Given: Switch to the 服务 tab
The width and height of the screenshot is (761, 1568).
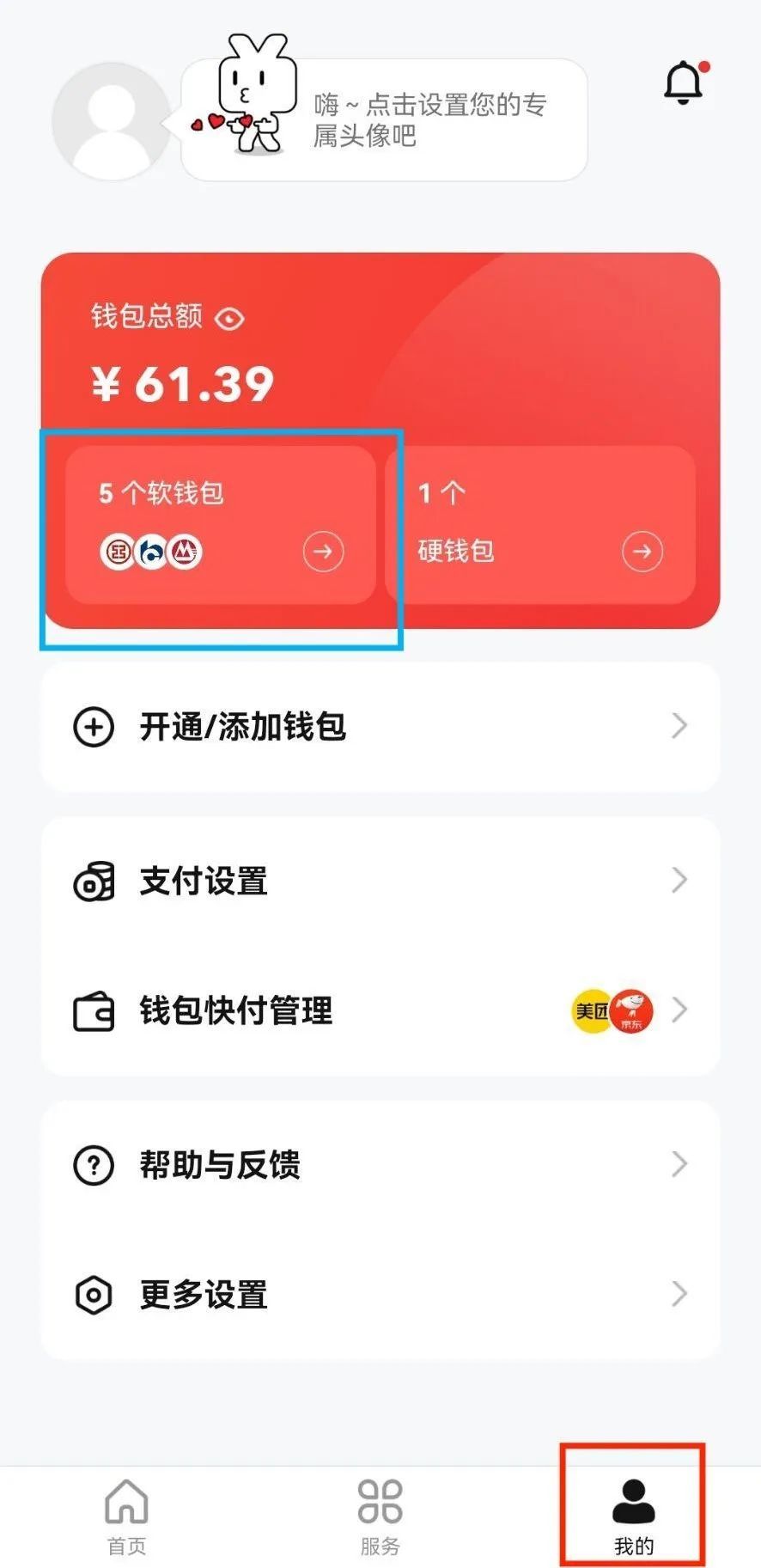Looking at the screenshot, I should [380, 1516].
